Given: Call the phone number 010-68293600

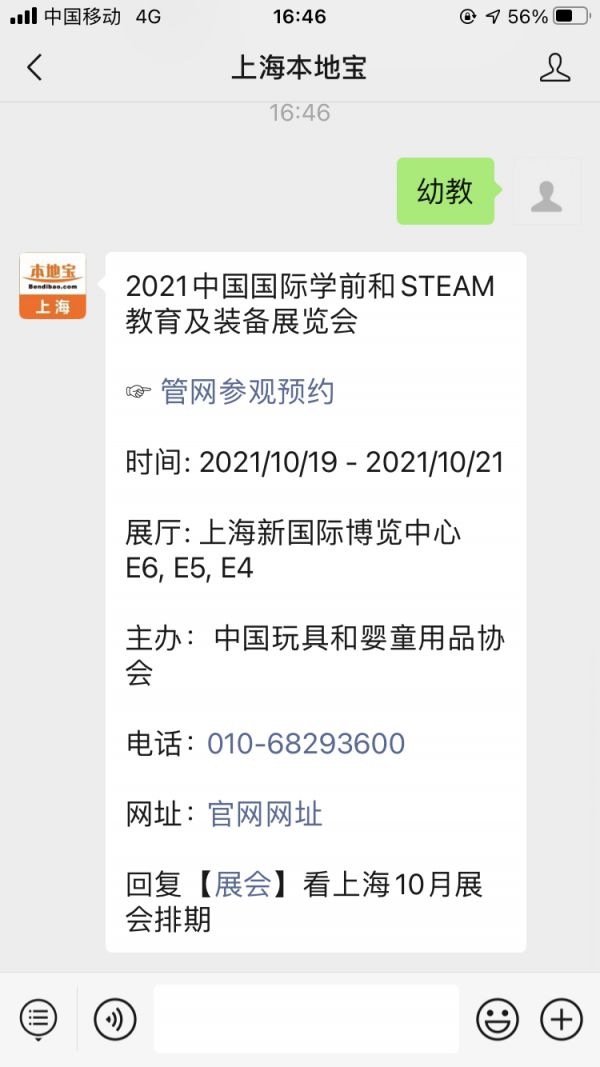Looking at the screenshot, I should [x=306, y=744].
